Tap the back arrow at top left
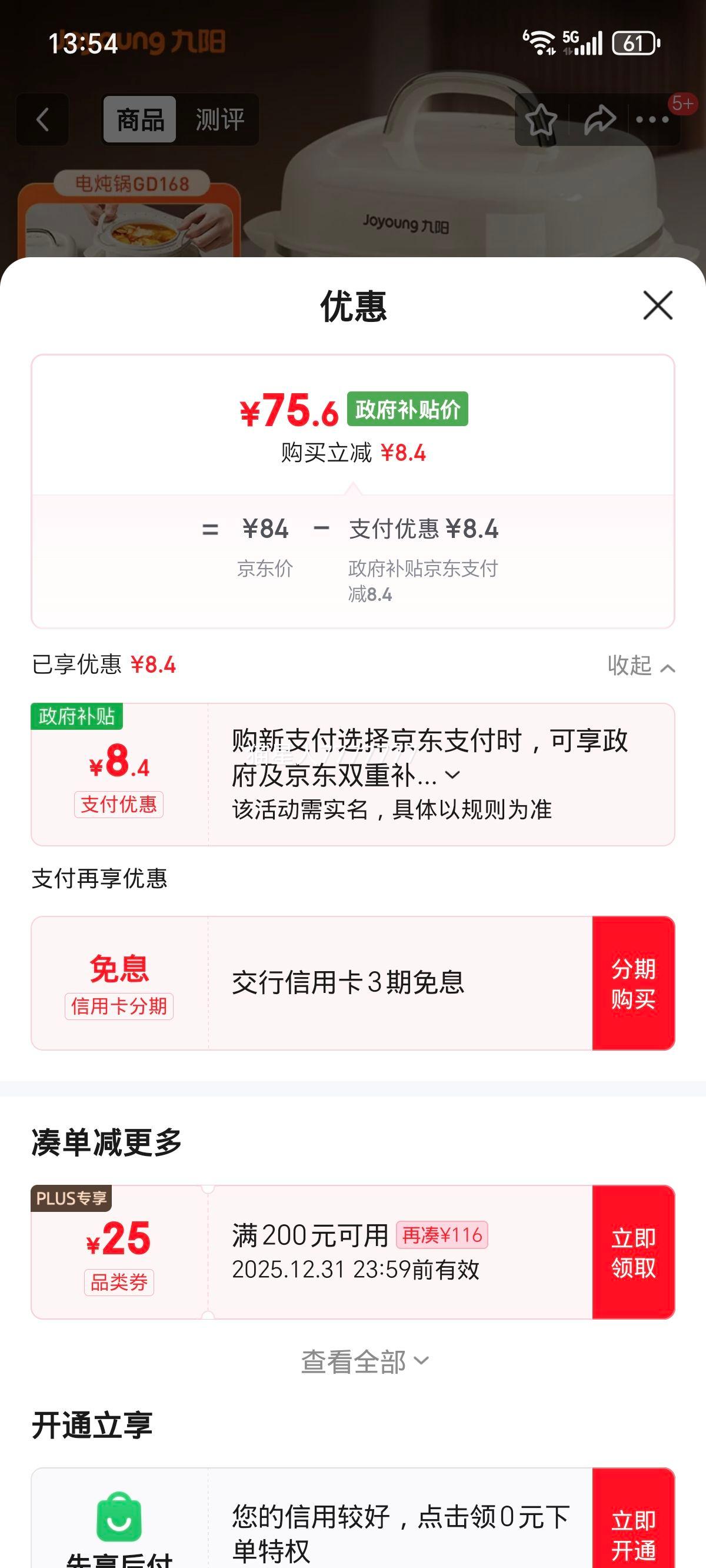The width and height of the screenshot is (706, 1568). point(42,119)
